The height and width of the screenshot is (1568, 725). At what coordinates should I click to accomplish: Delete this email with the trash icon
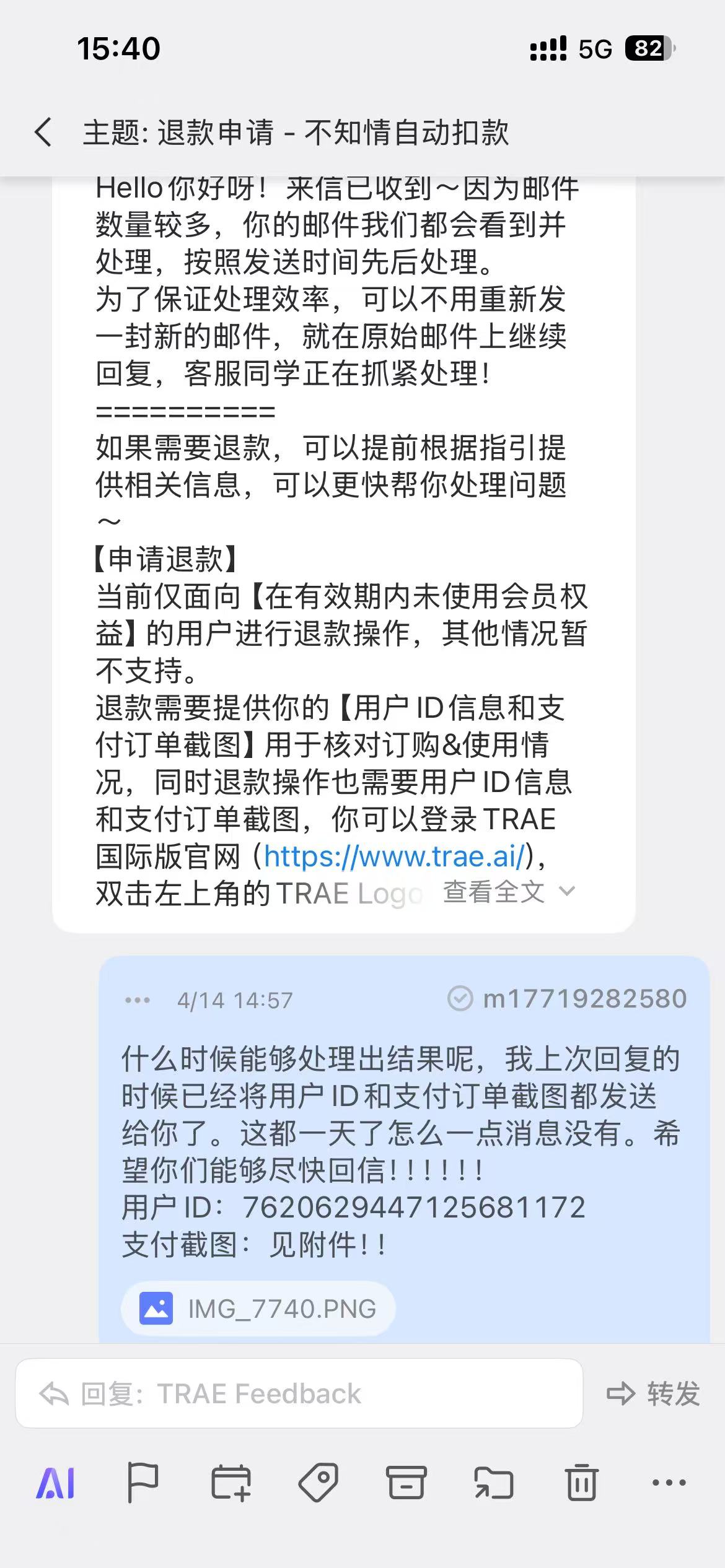pos(581,1483)
